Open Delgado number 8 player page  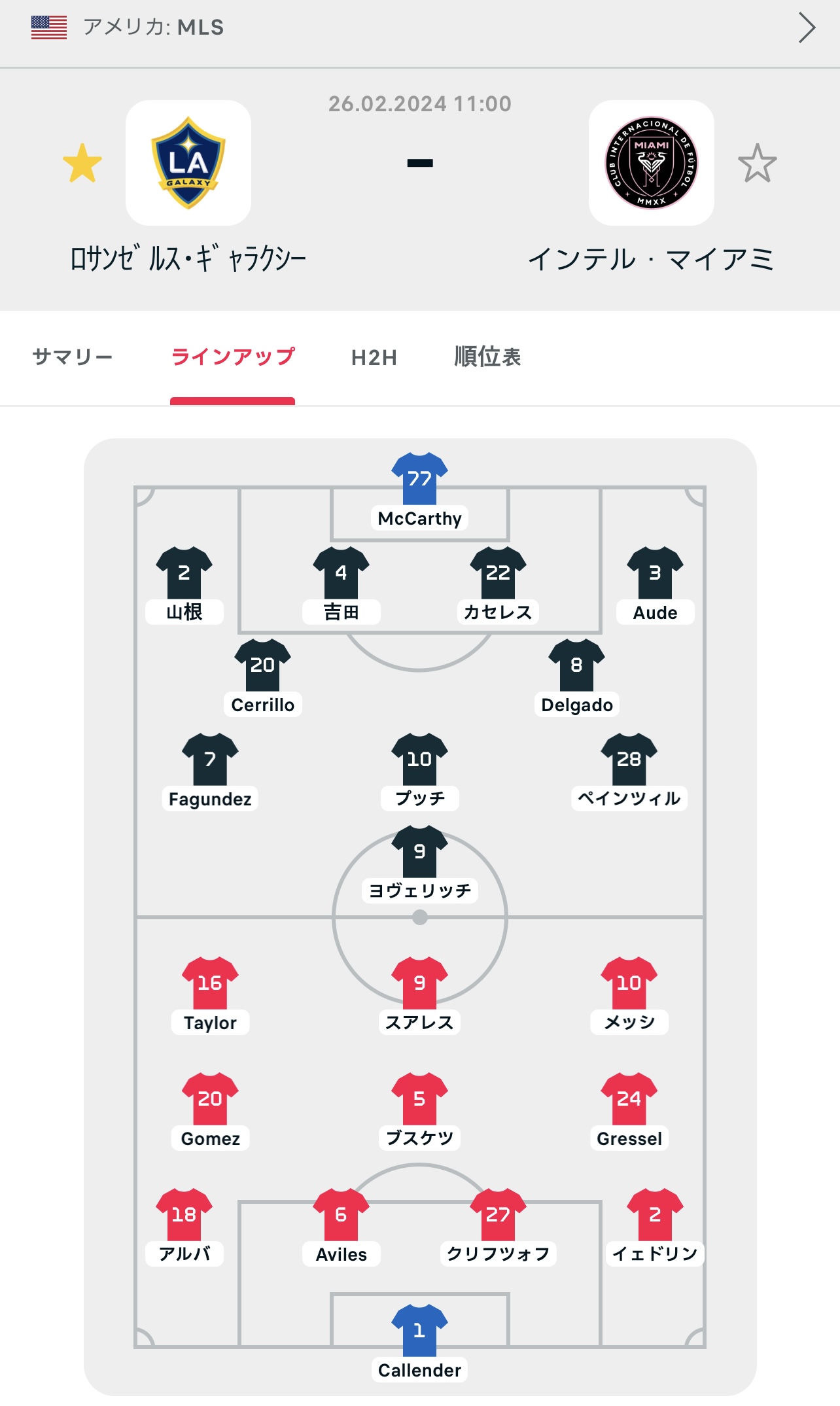(577, 678)
